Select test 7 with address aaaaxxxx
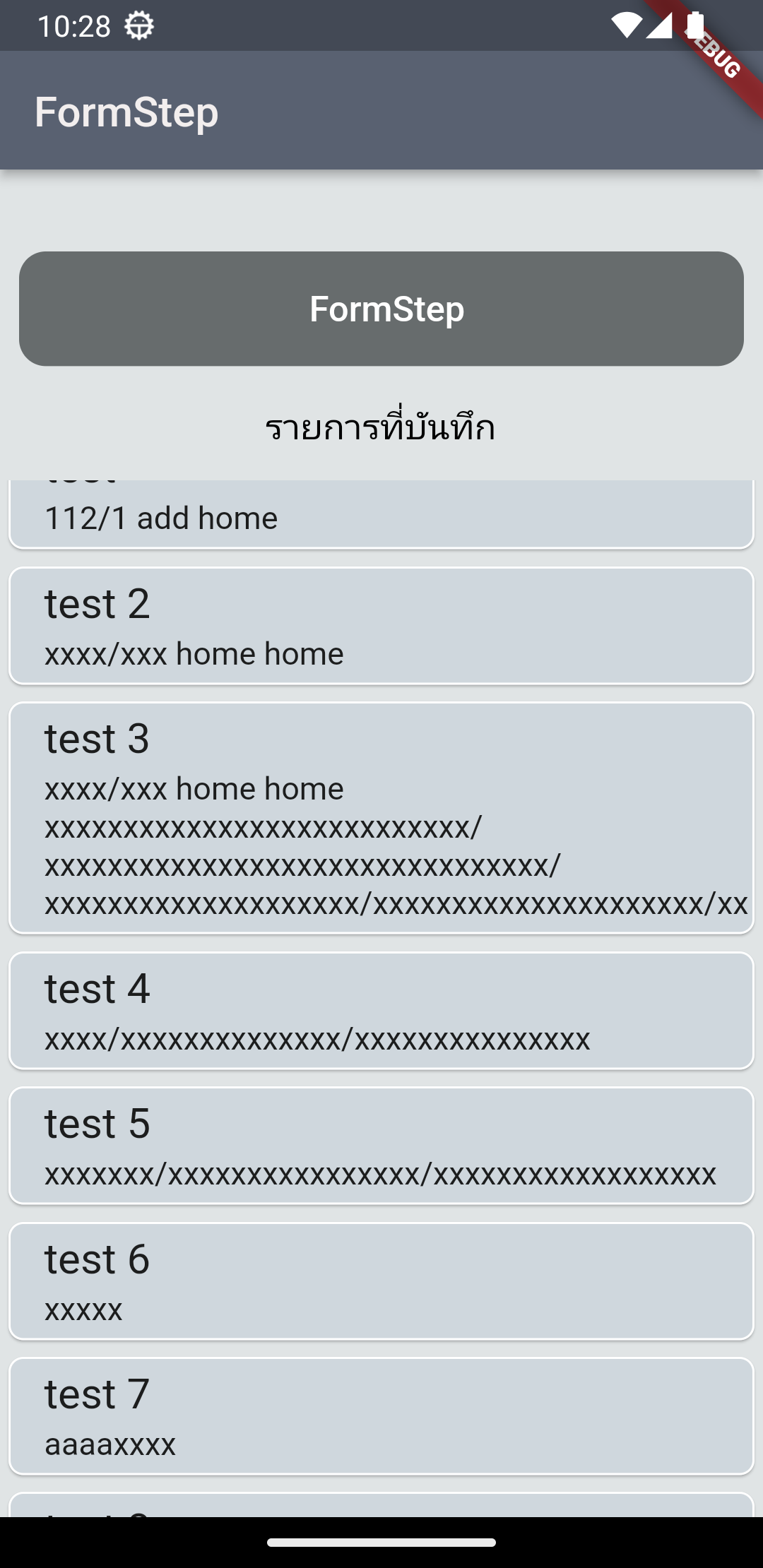The image size is (763, 1568). click(381, 1416)
